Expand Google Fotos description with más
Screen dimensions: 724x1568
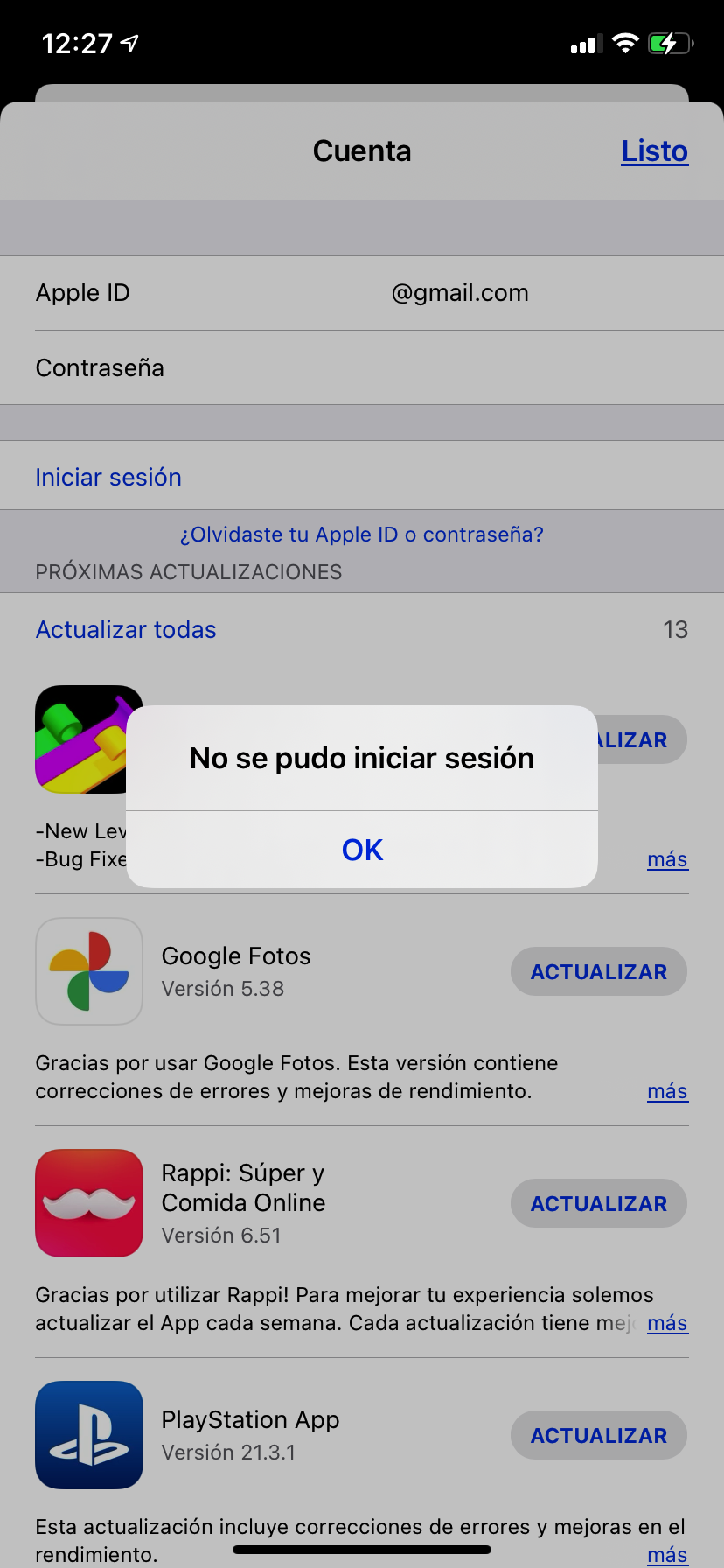tap(667, 1091)
